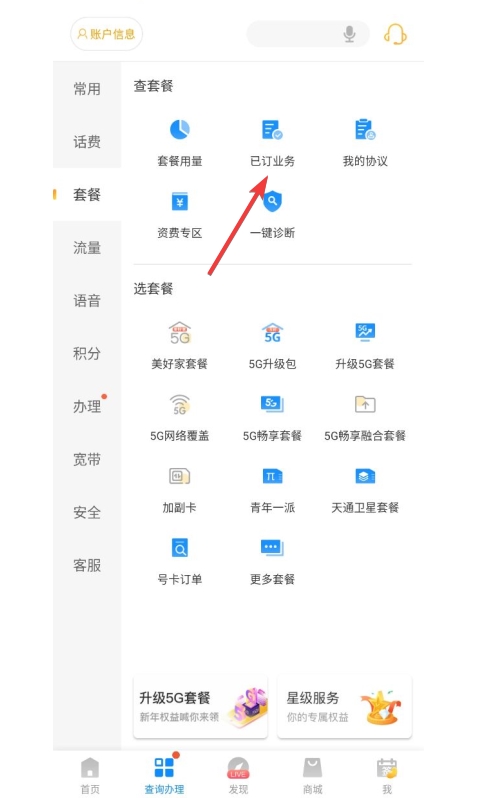This screenshot has height=798, width=477.
Task: Go to 首页 home tab
Action: coord(90,775)
